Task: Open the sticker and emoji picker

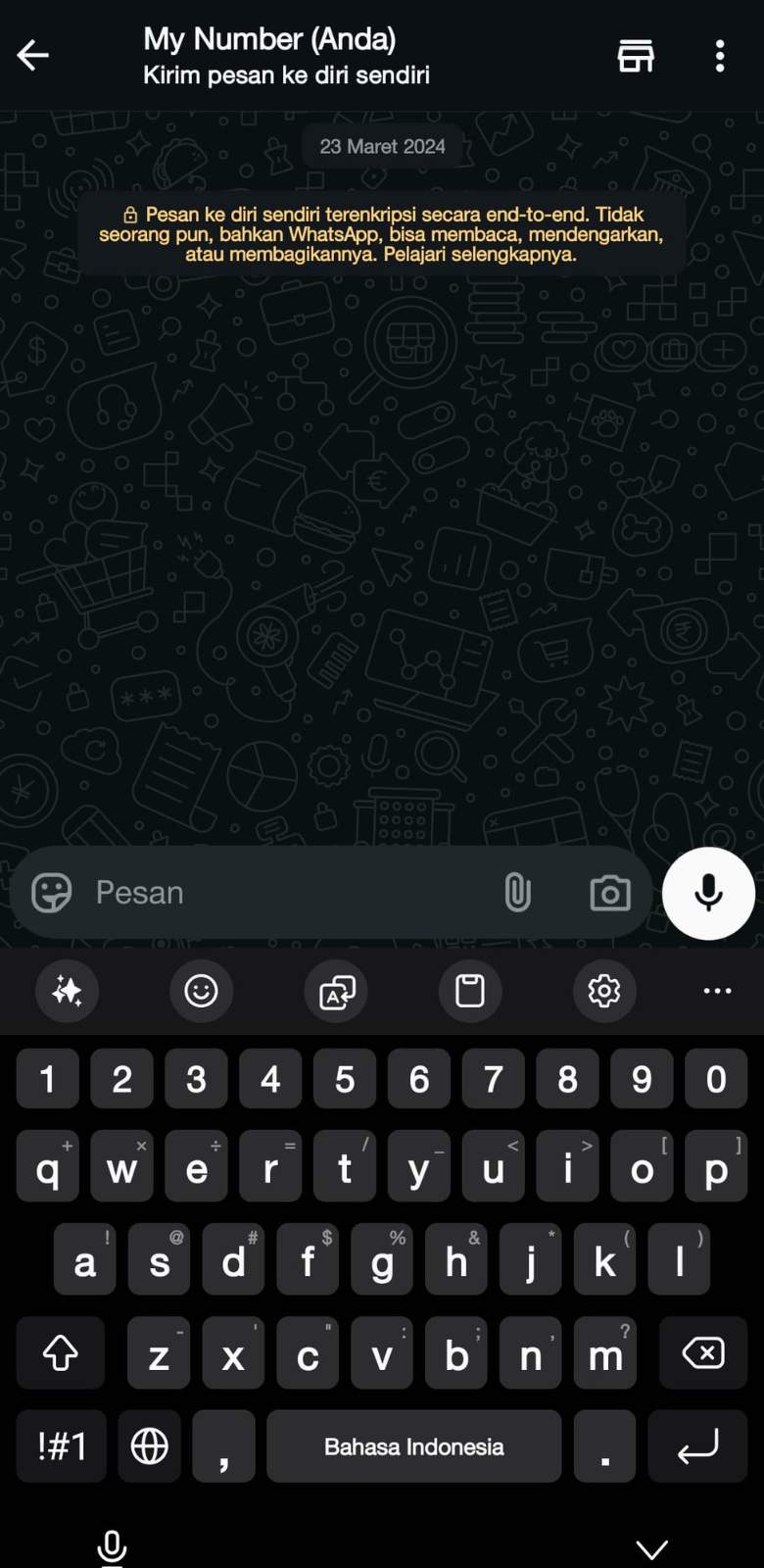Action: 52,893
